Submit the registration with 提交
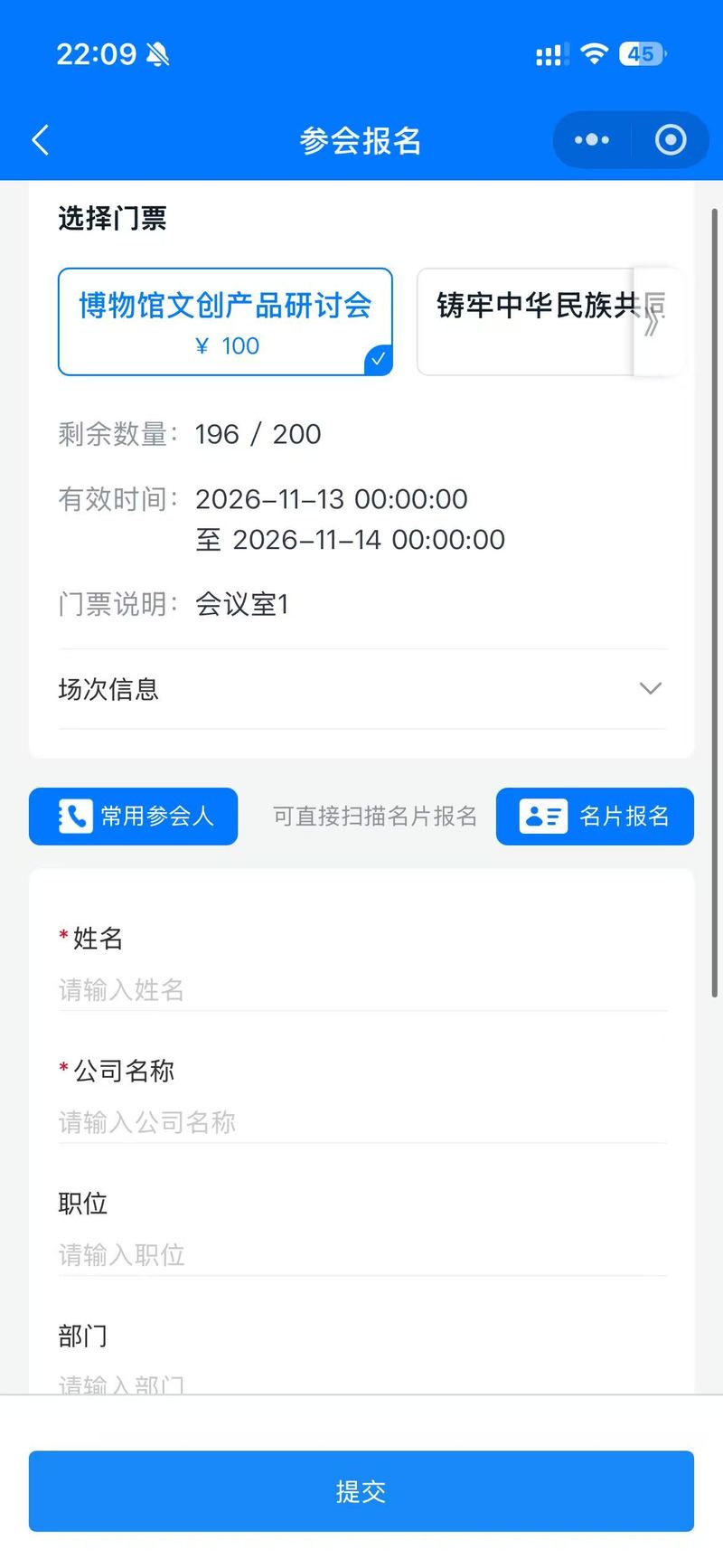Image resolution: width=723 pixels, height=1568 pixels. [x=361, y=1491]
